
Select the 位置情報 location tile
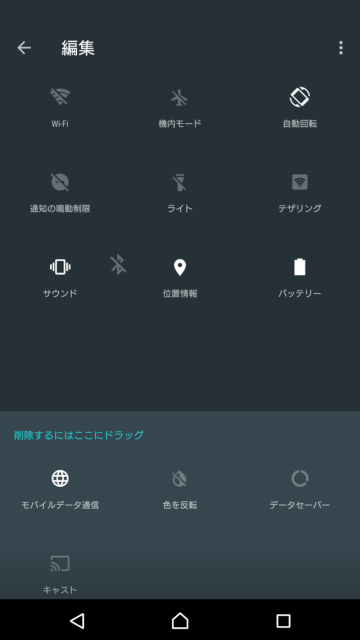pyautogui.click(x=180, y=278)
